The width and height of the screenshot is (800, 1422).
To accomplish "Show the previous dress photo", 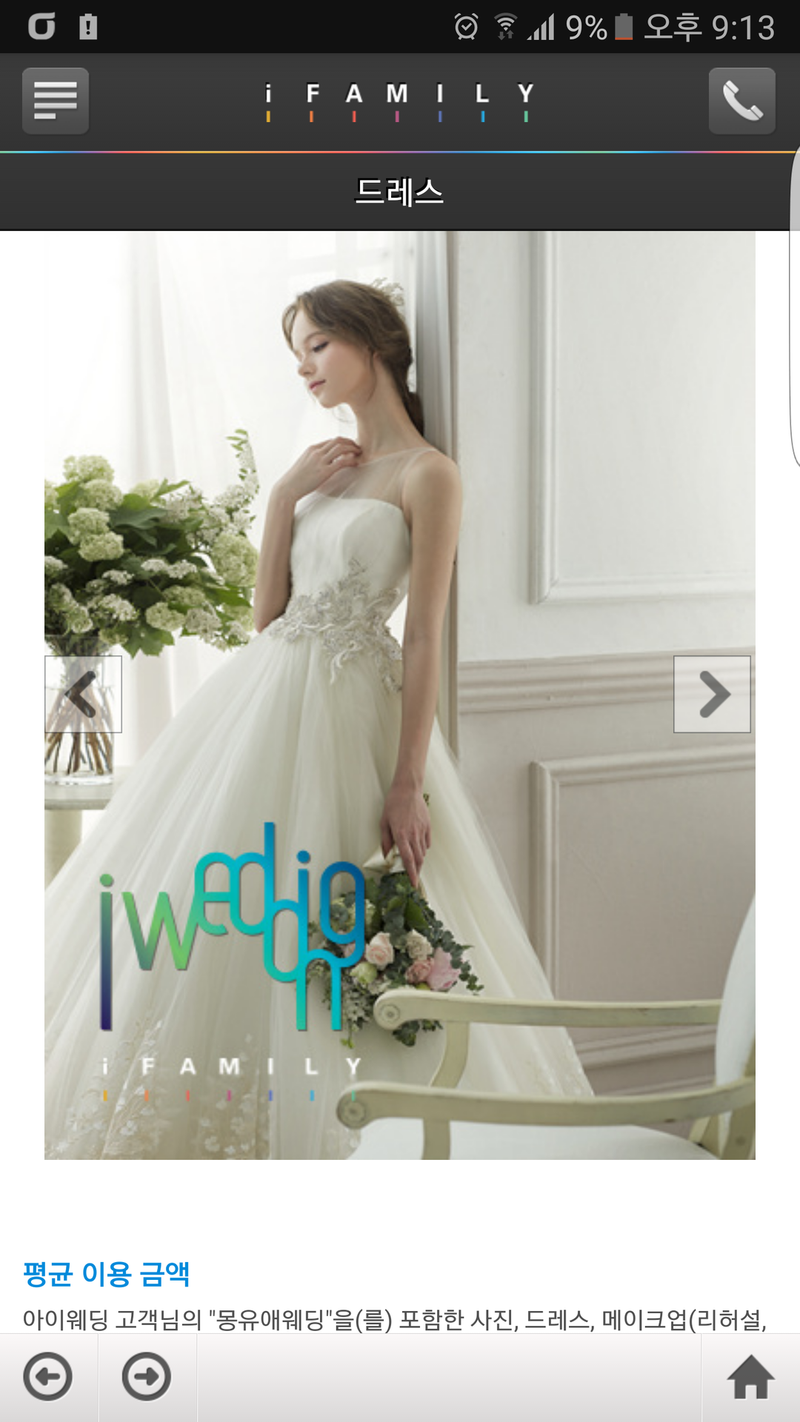I will click(83, 694).
